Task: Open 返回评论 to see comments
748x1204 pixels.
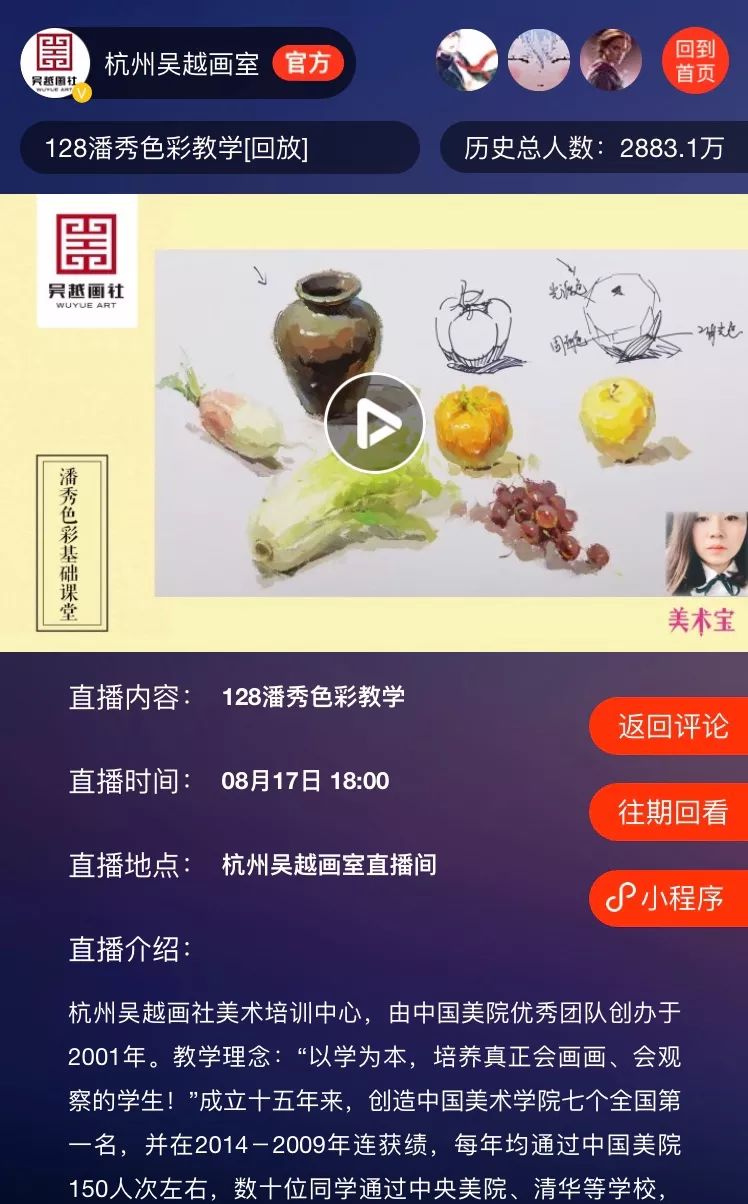Action: (670, 726)
